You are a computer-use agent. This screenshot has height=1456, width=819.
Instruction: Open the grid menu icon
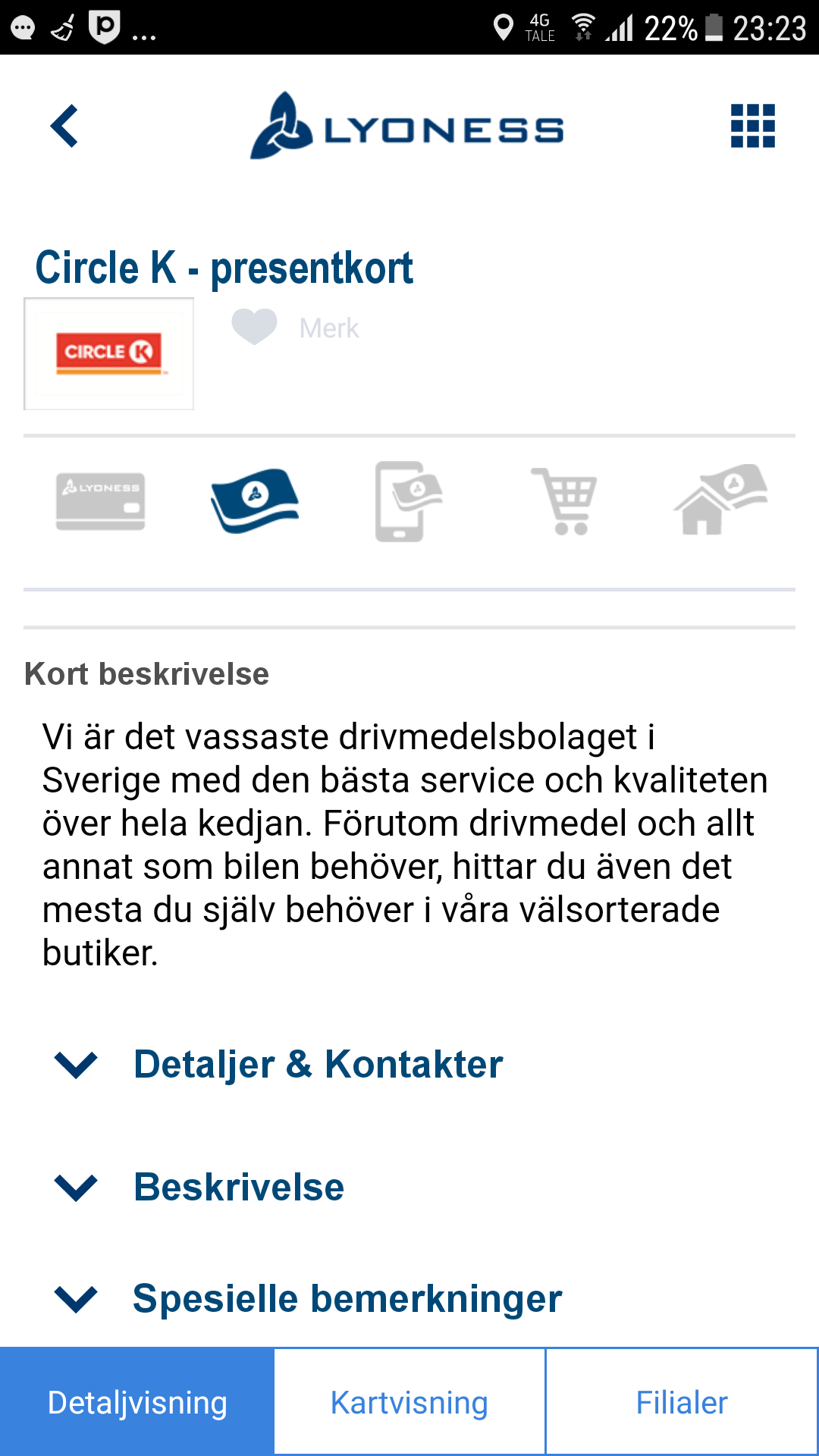(x=752, y=126)
